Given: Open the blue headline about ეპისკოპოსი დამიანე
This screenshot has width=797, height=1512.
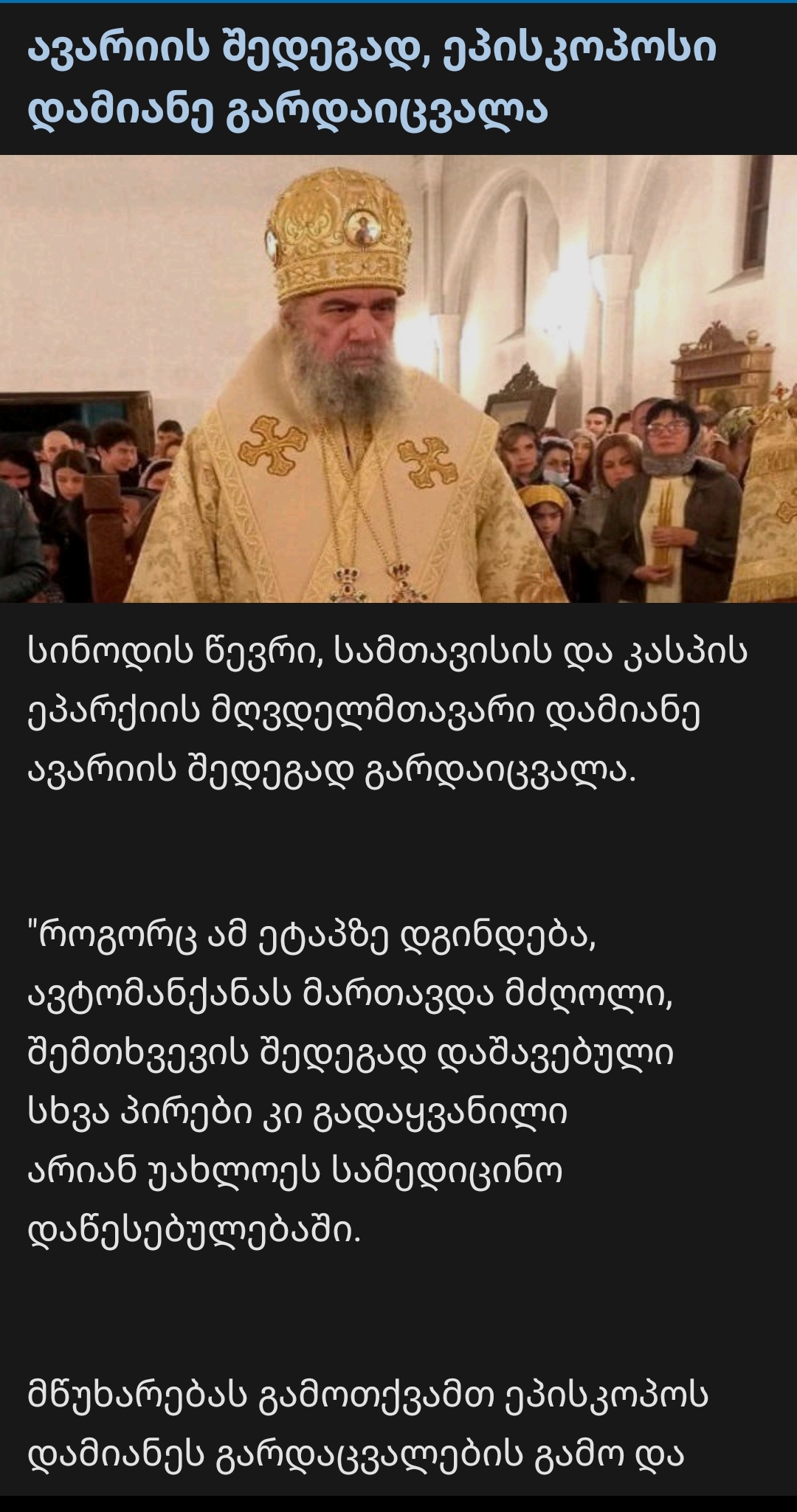Looking at the screenshot, I should pos(371,79).
